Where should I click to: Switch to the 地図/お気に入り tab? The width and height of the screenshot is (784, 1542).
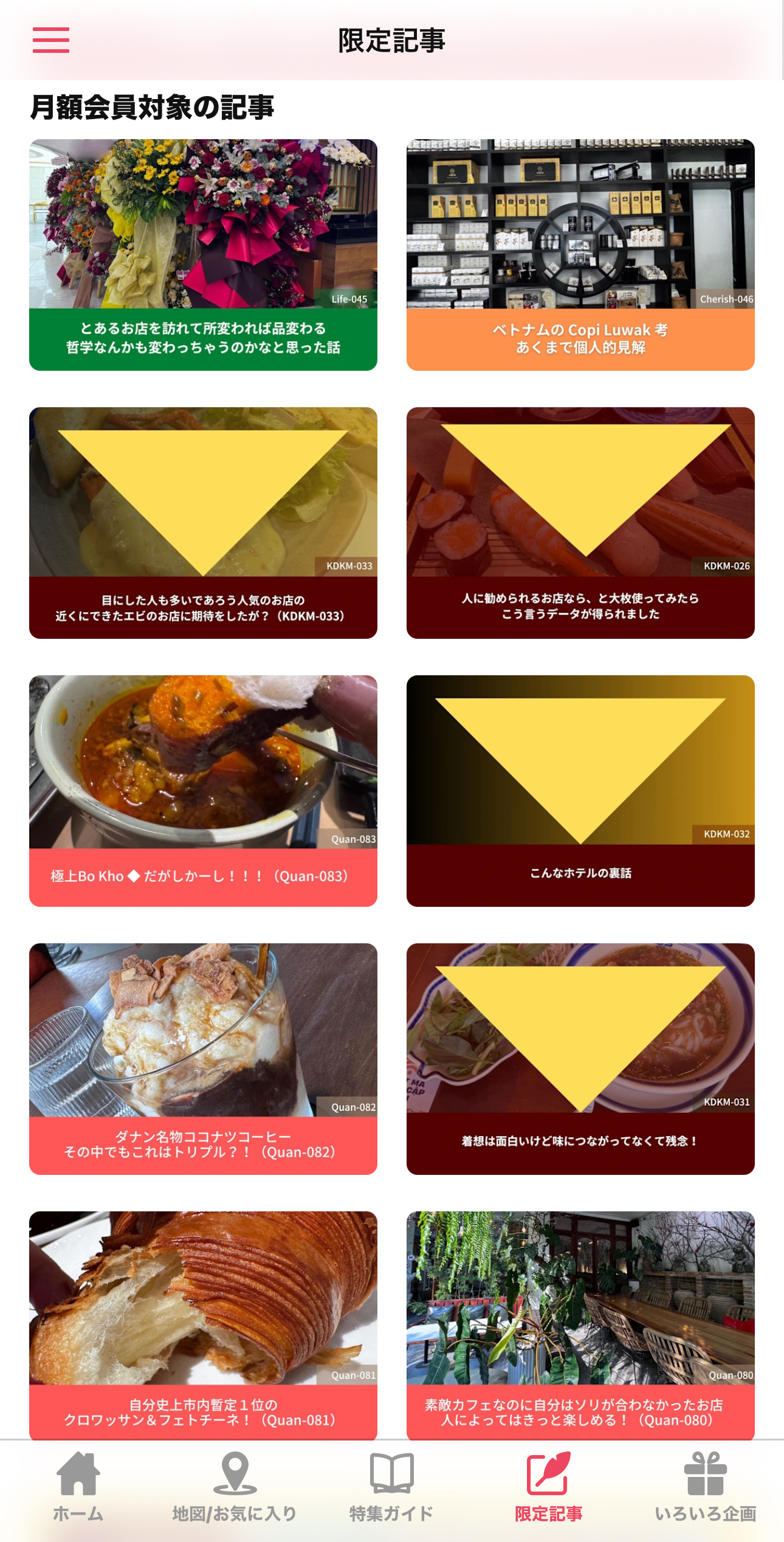pyautogui.click(x=235, y=1487)
